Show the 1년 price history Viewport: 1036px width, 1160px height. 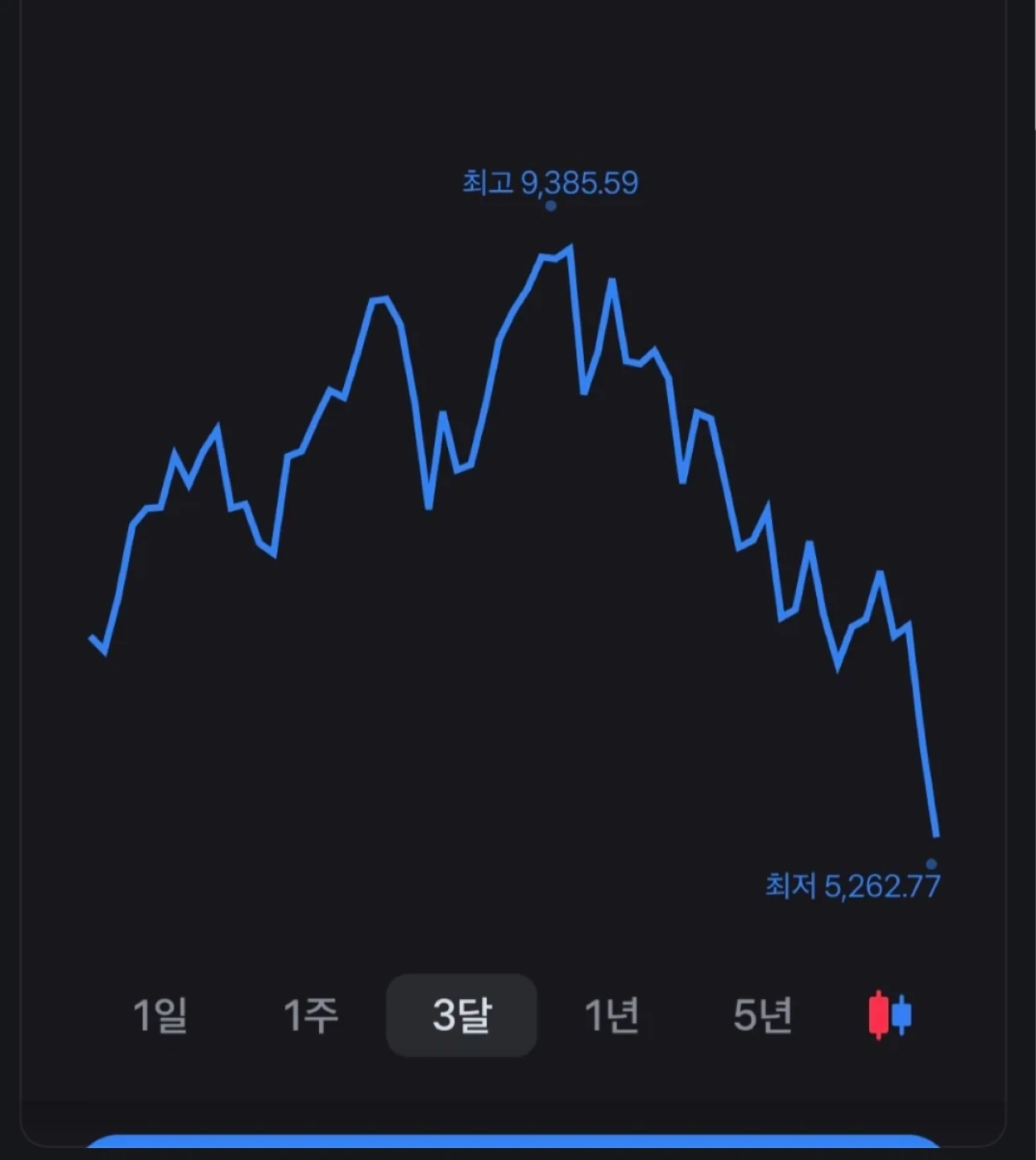coord(612,1015)
